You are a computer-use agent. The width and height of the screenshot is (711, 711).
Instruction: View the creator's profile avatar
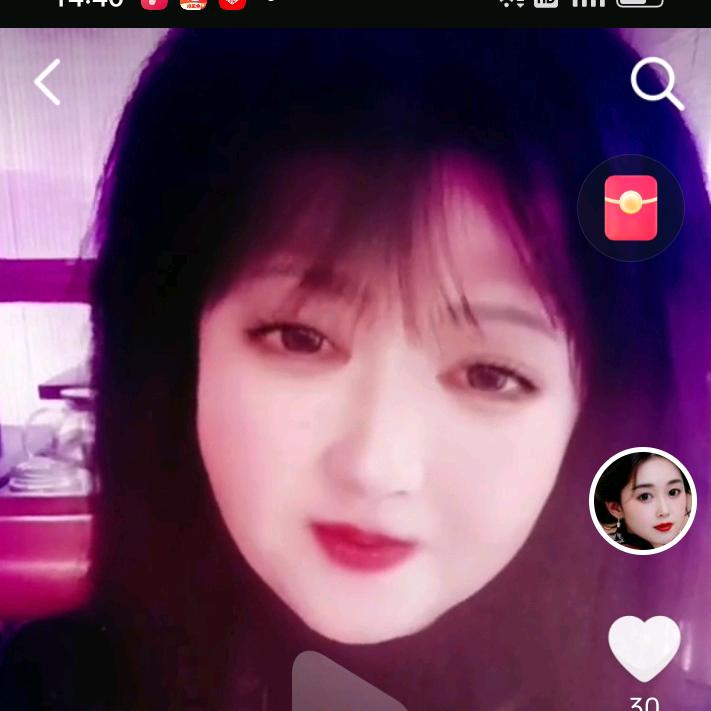[x=643, y=501]
